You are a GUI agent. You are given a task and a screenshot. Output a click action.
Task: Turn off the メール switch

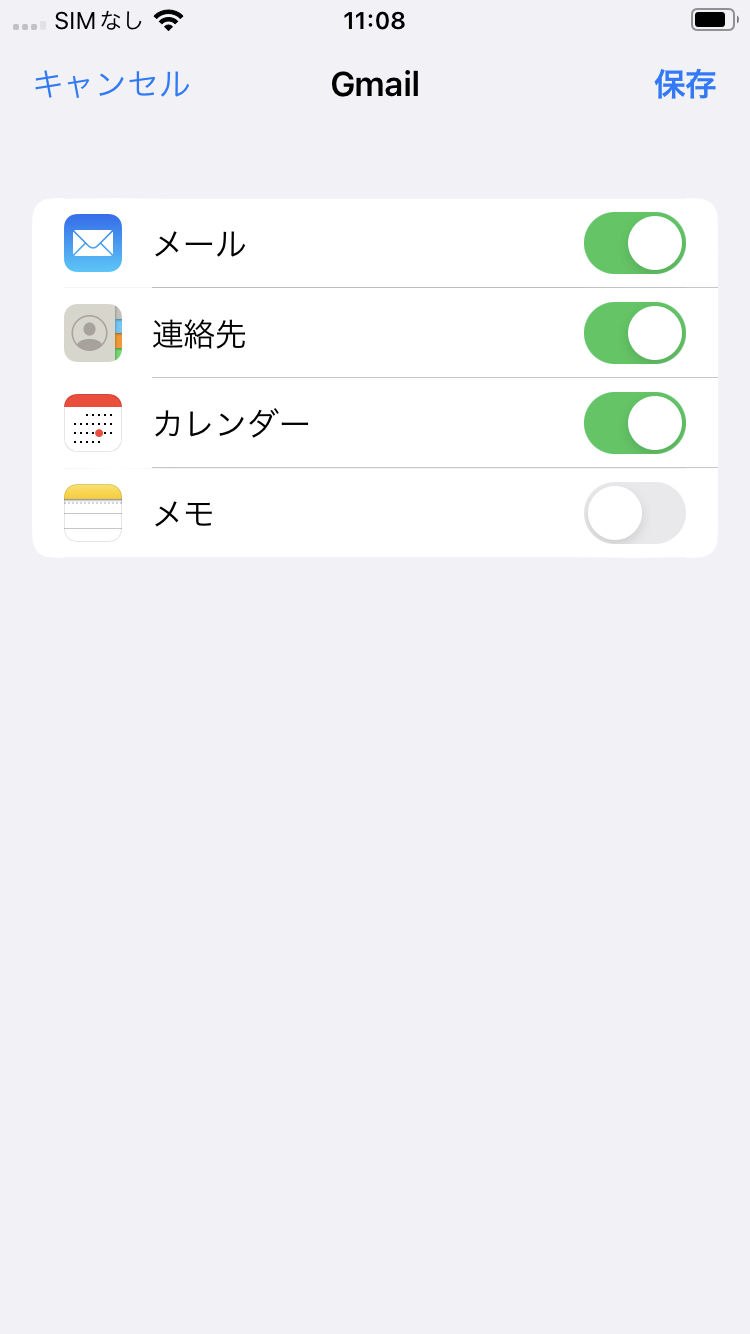coord(634,243)
